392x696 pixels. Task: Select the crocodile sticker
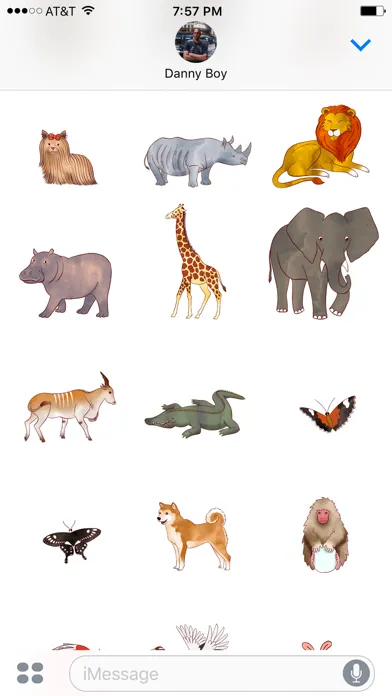click(194, 414)
